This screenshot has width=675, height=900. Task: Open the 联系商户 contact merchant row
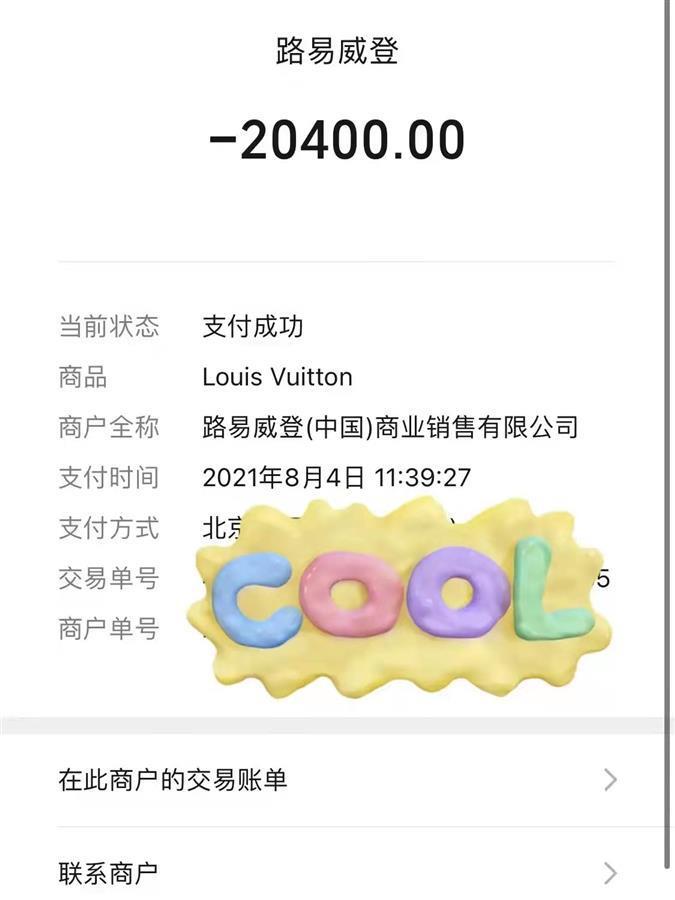[x=336, y=872]
